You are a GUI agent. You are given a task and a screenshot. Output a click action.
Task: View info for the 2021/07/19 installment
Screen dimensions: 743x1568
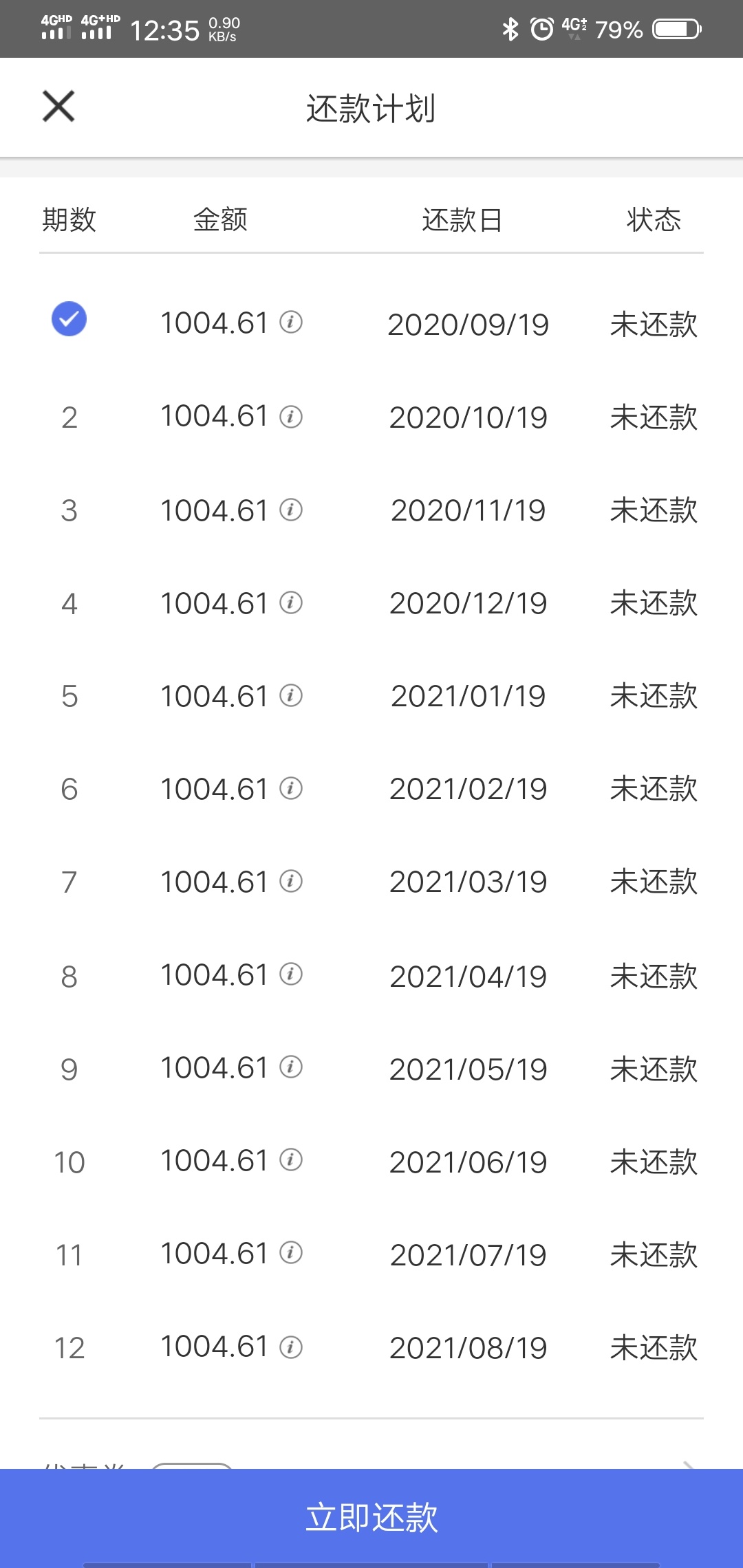click(x=291, y=1252)
